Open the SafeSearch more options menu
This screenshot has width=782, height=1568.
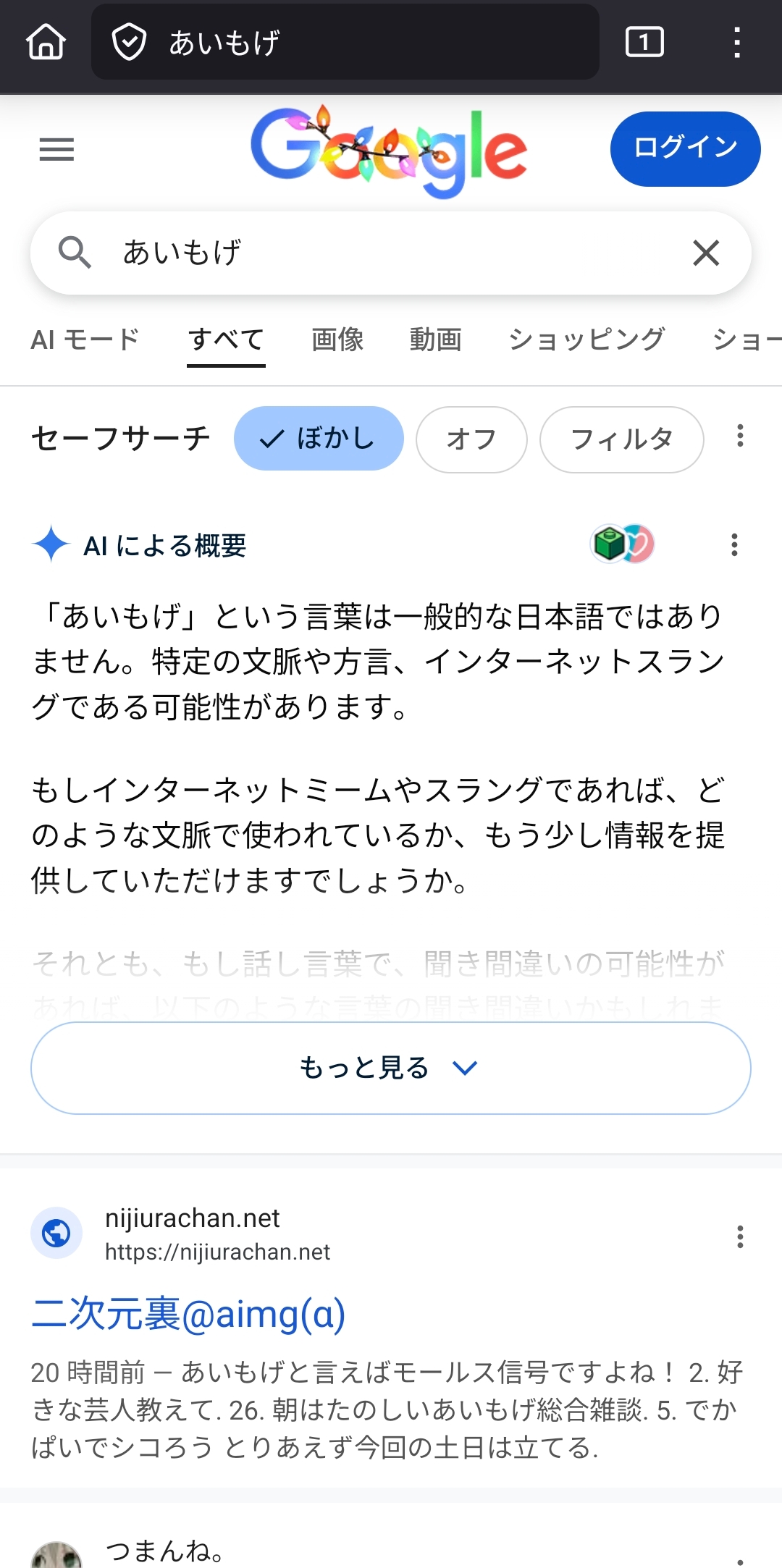point(740,436)
